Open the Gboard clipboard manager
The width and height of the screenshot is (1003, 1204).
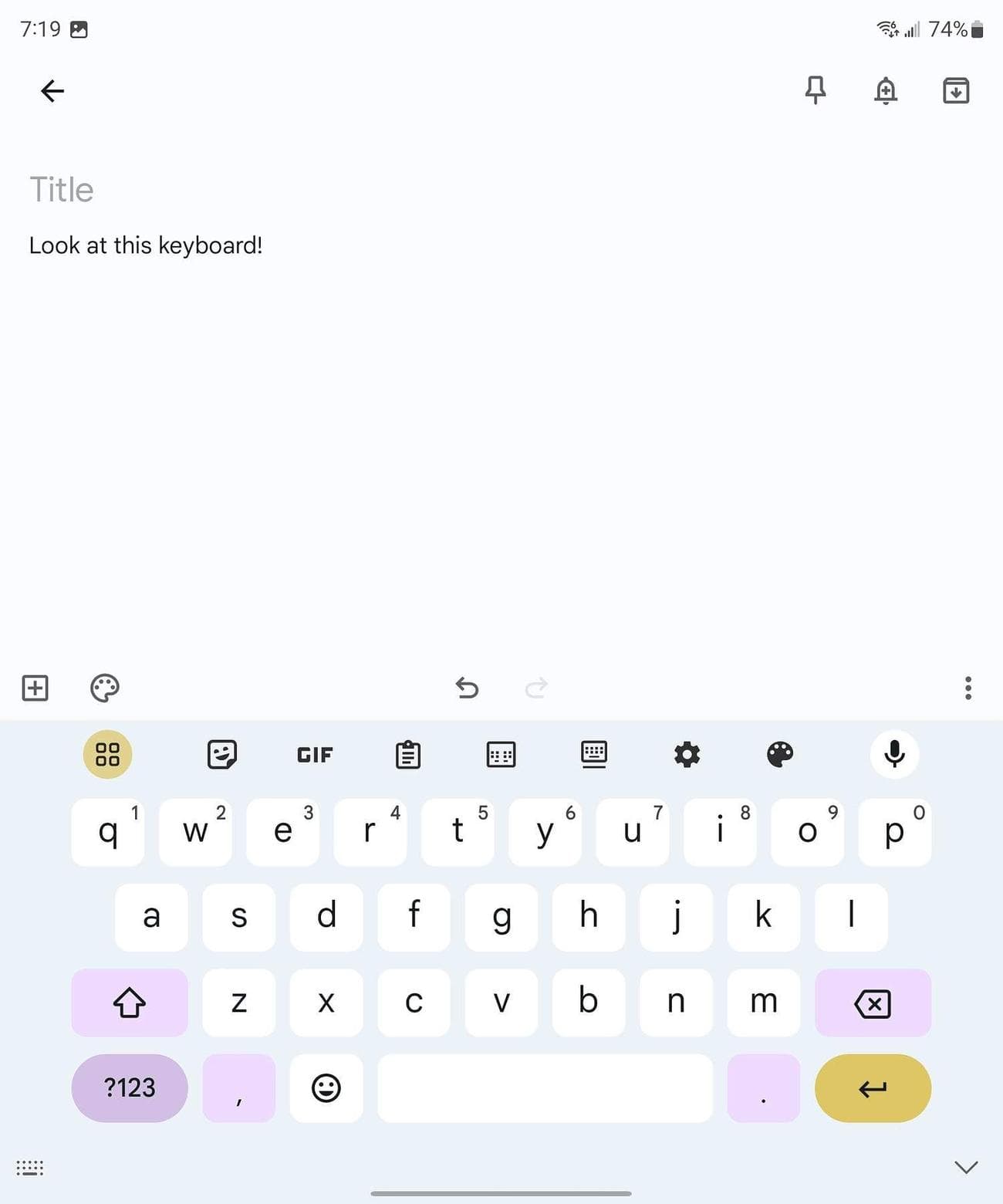408,754
